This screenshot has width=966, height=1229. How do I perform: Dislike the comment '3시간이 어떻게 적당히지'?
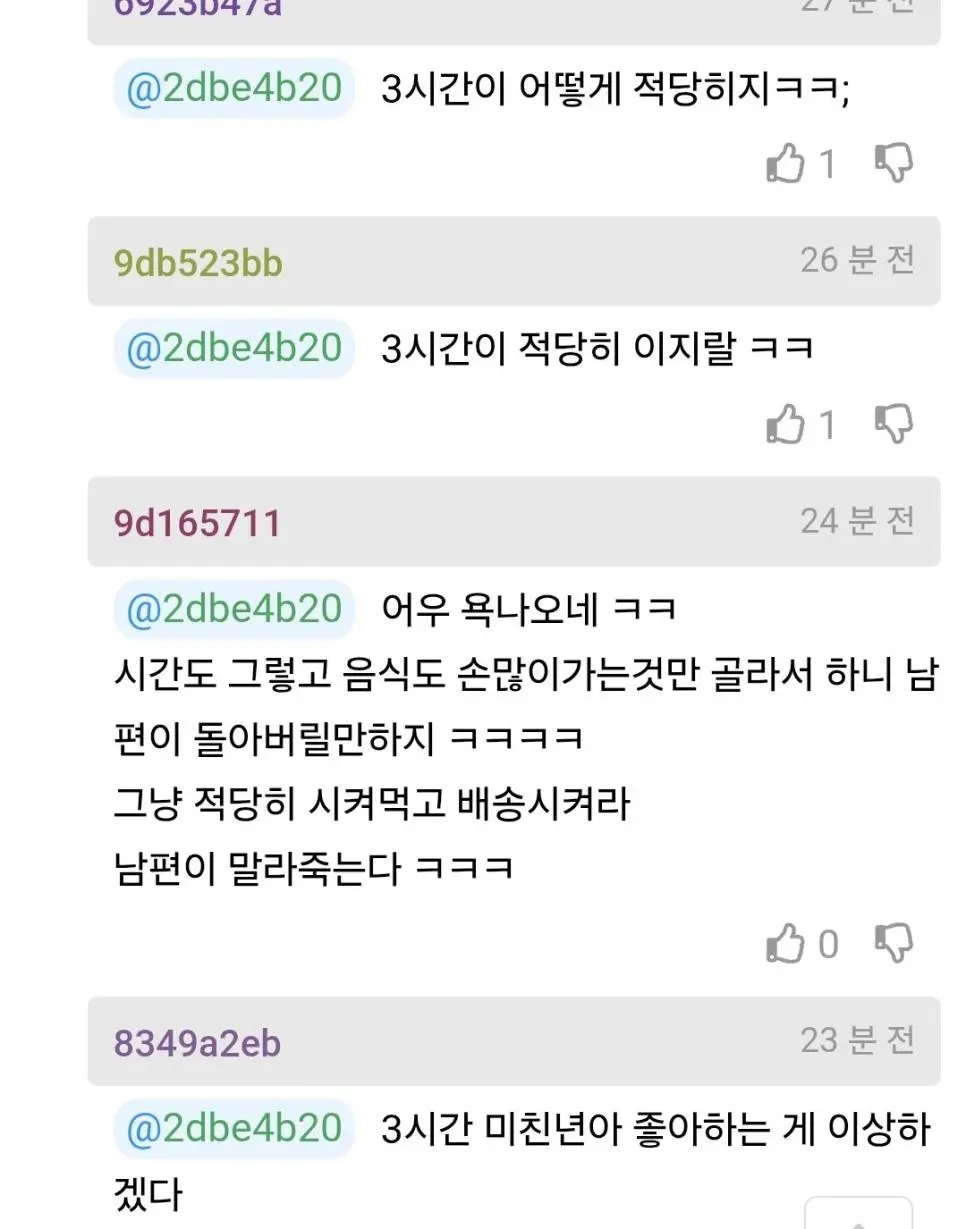(893, 163)
